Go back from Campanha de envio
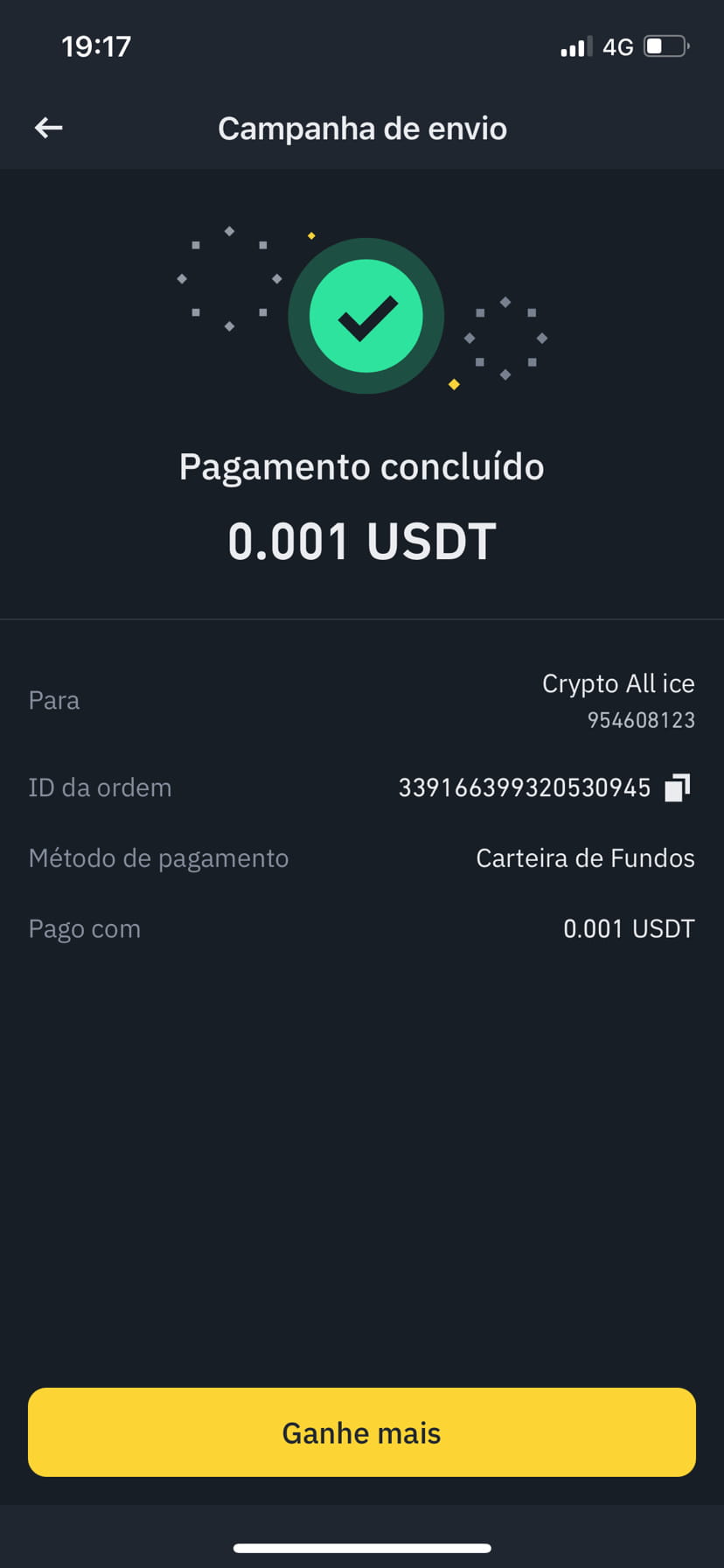The height and width of the screenshot is (1568, 724). coord(48,128)
